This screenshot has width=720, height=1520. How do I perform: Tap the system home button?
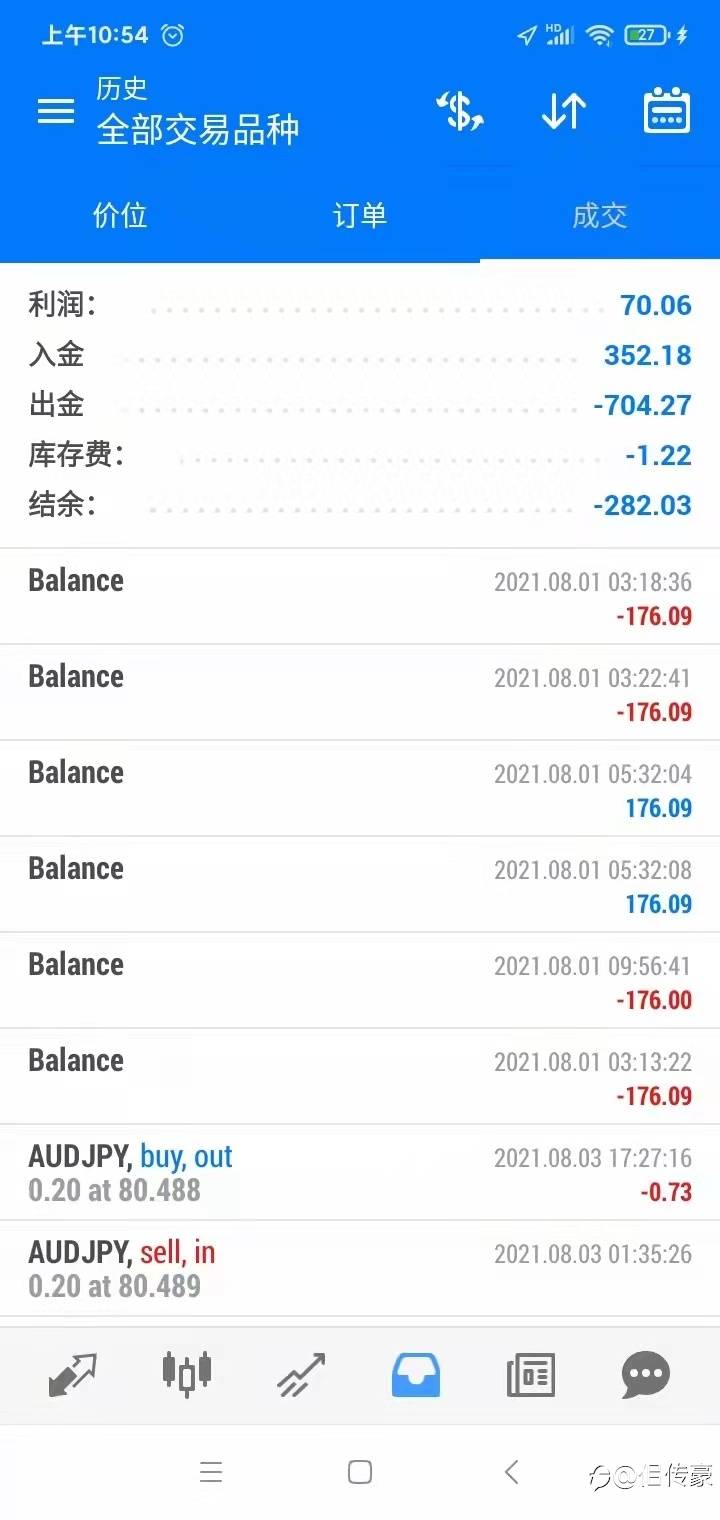(360, 1472)
